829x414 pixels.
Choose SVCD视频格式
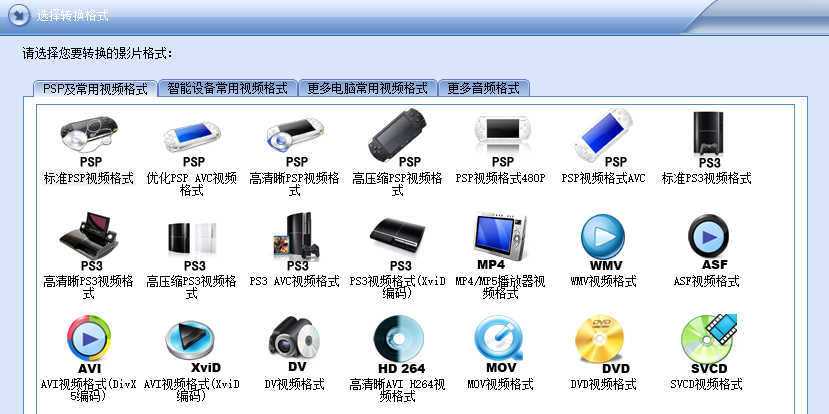coord(707,340)
